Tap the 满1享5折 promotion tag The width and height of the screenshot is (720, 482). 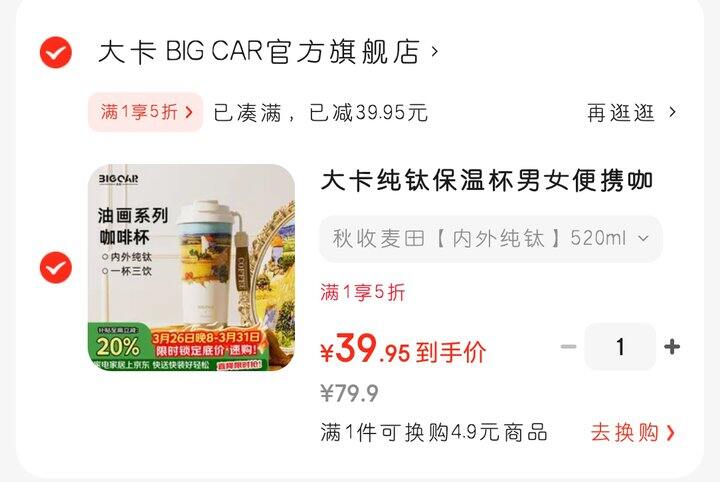pyautogui.click(x=146, y=112)
